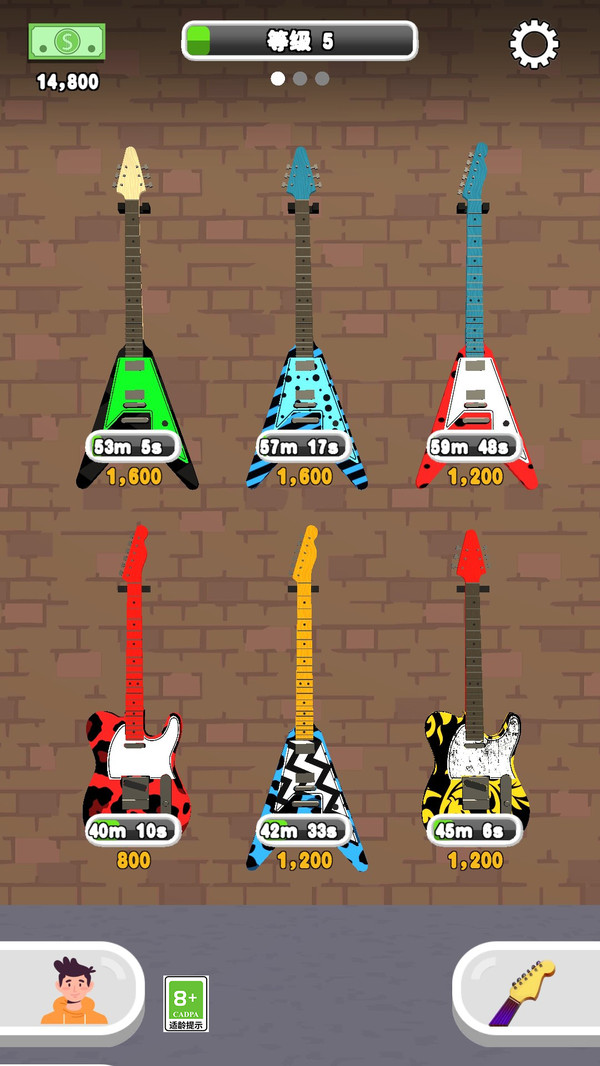View the CADPA 8+ age rating notice
This screenshot has height=1066, width=600.
click(186, 1003)
